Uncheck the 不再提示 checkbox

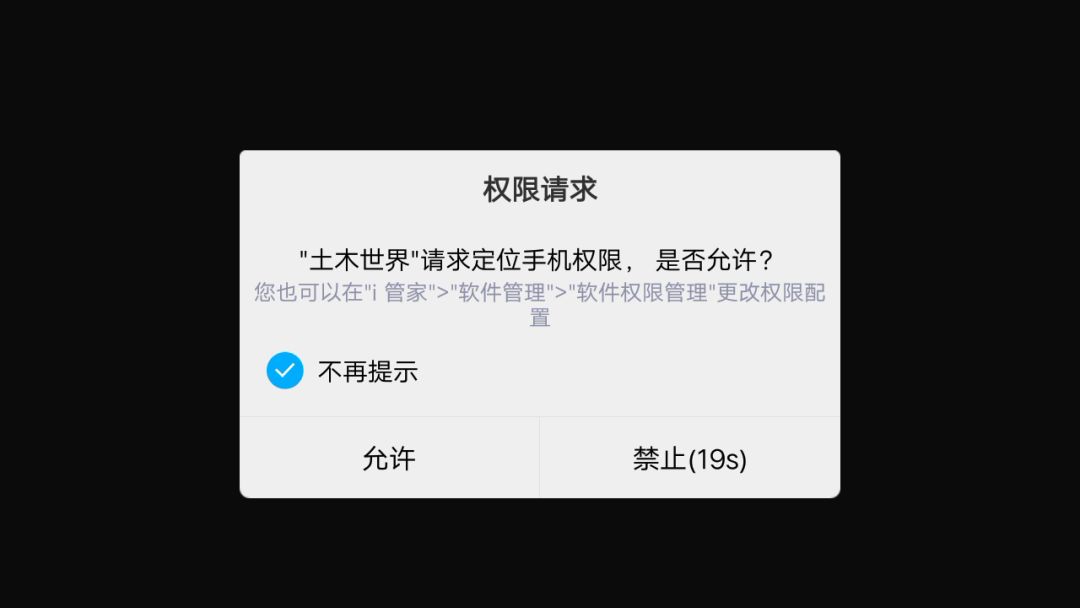tap(285, 371)
